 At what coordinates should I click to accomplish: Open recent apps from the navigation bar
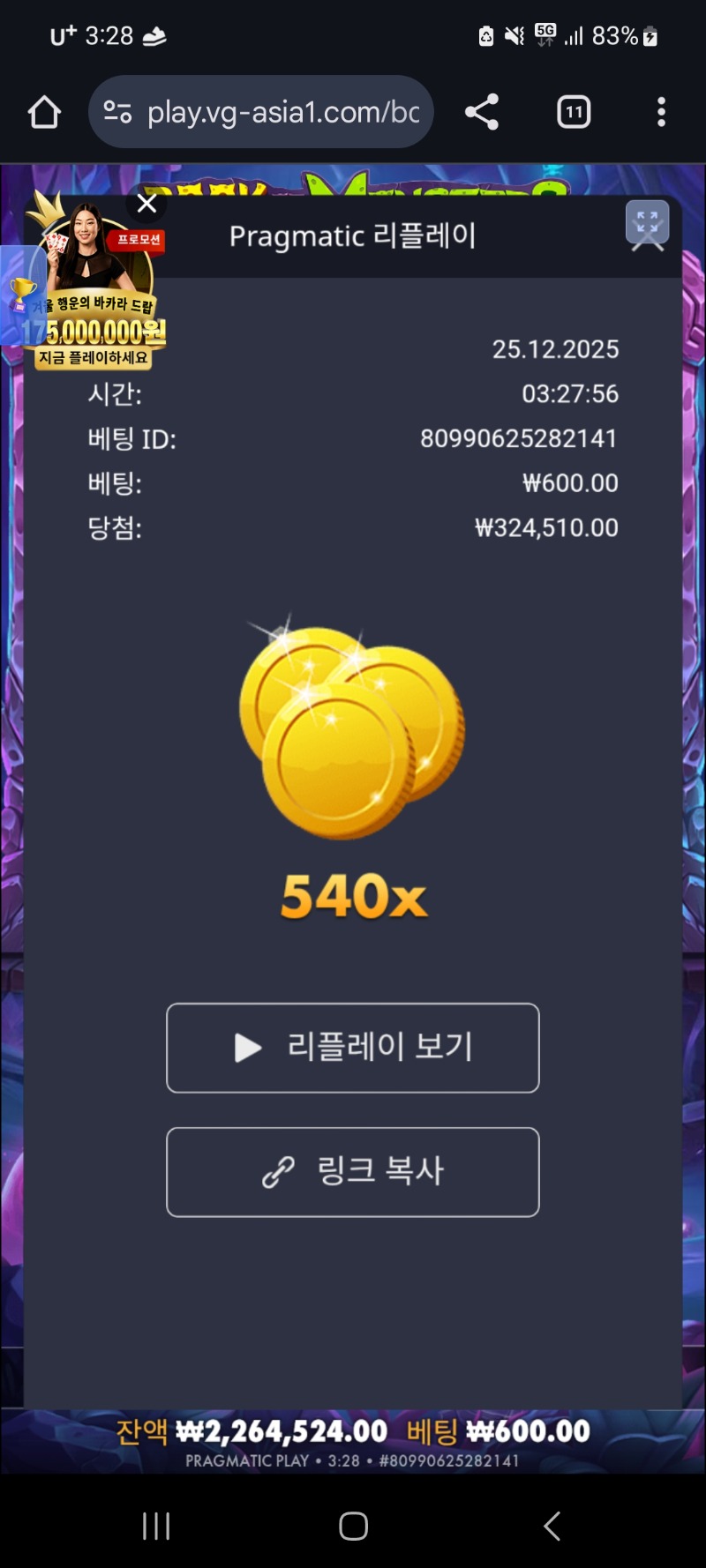[156, 1526]
